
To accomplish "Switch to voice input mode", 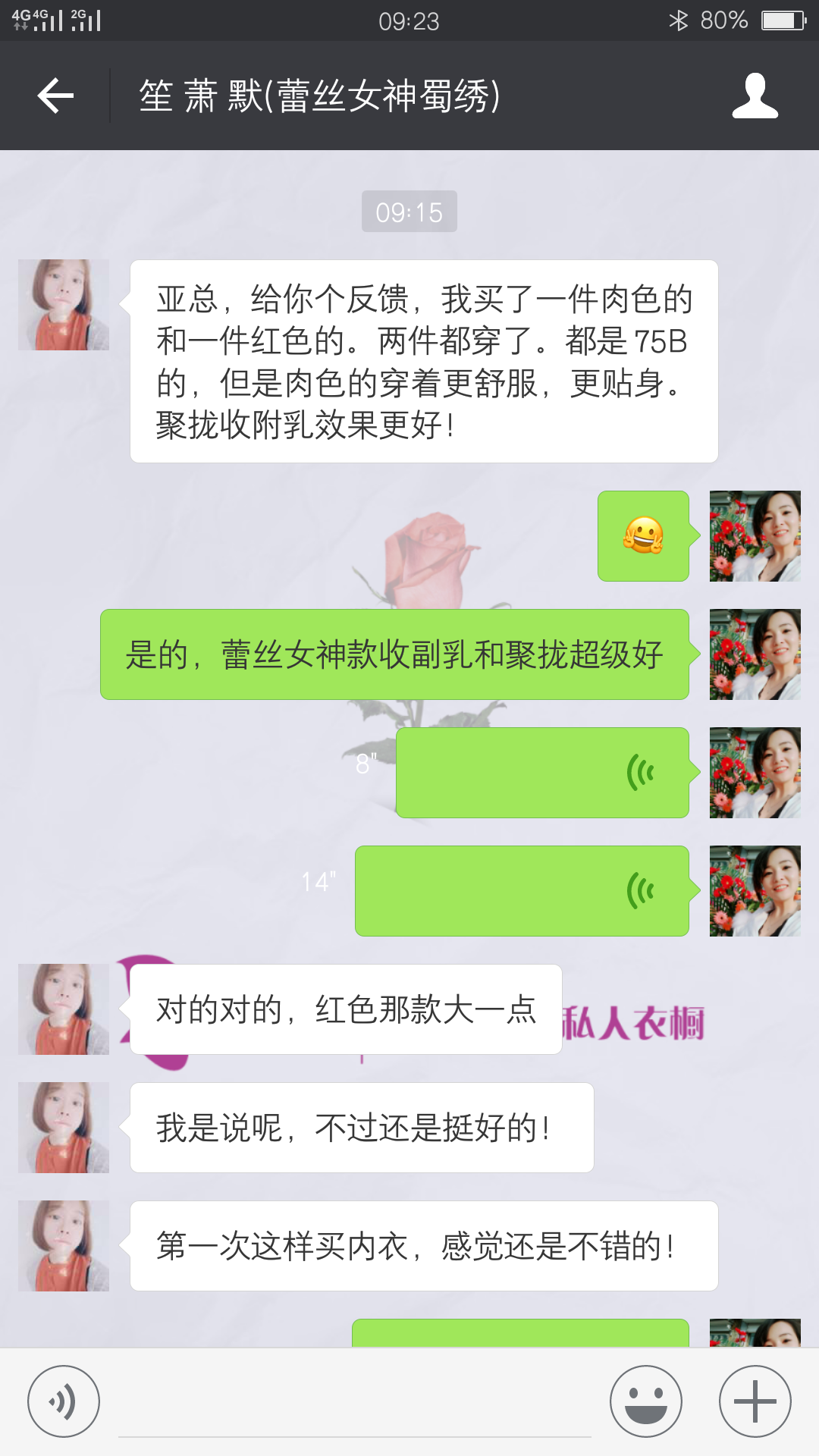I will [64, 1401].
